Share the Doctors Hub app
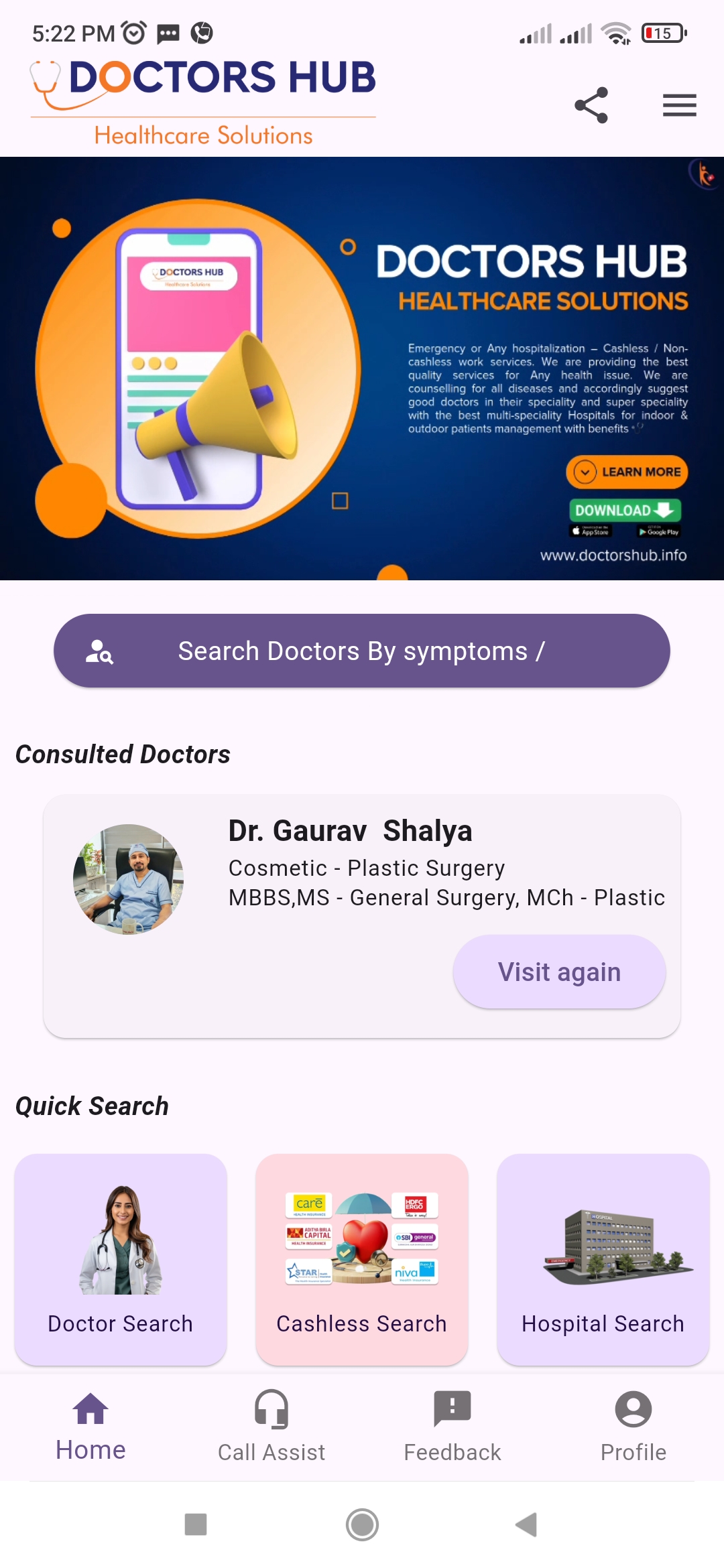Viewport: 724px width, 1568px height. point(591,105)
